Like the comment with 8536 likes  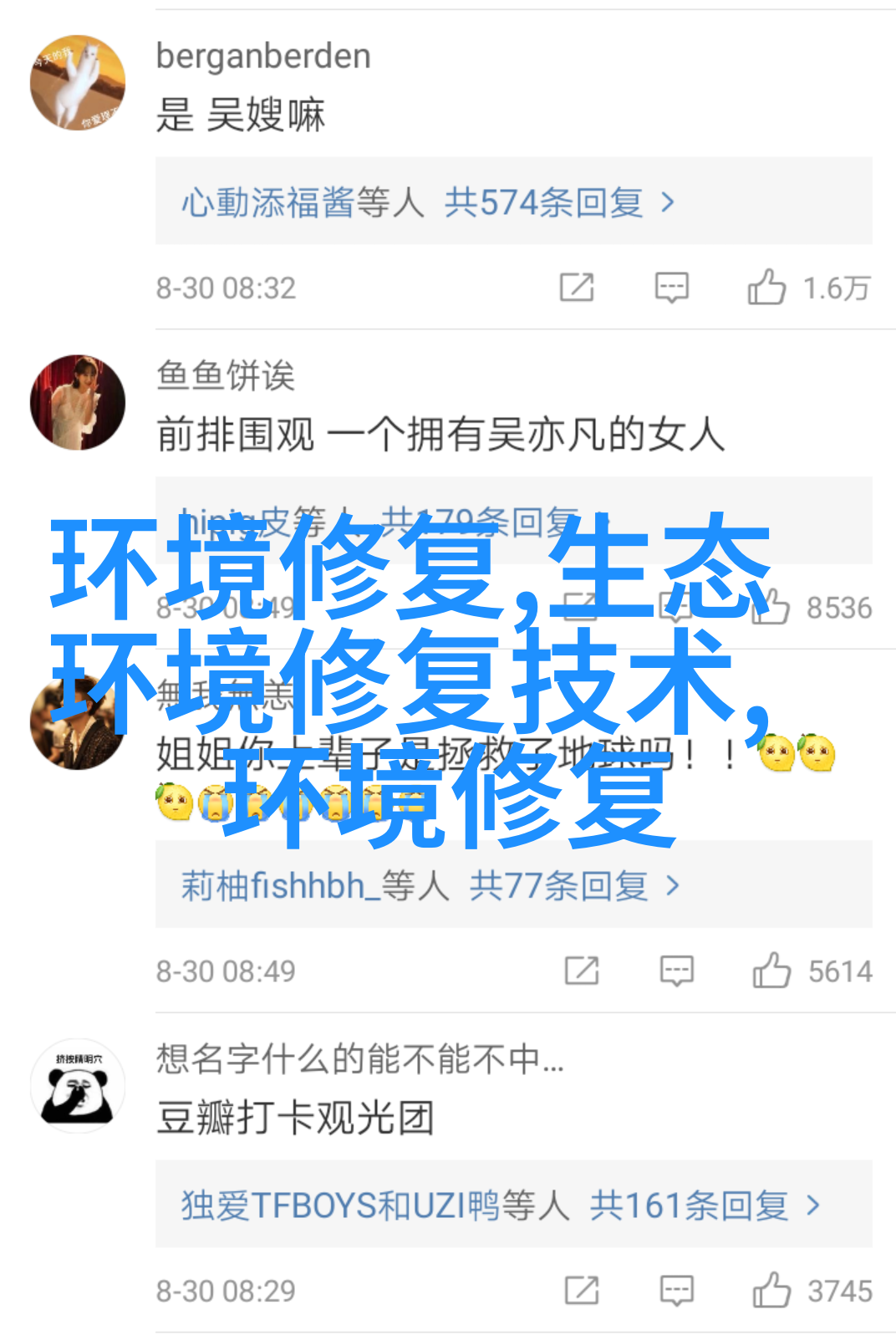(771, 607)
